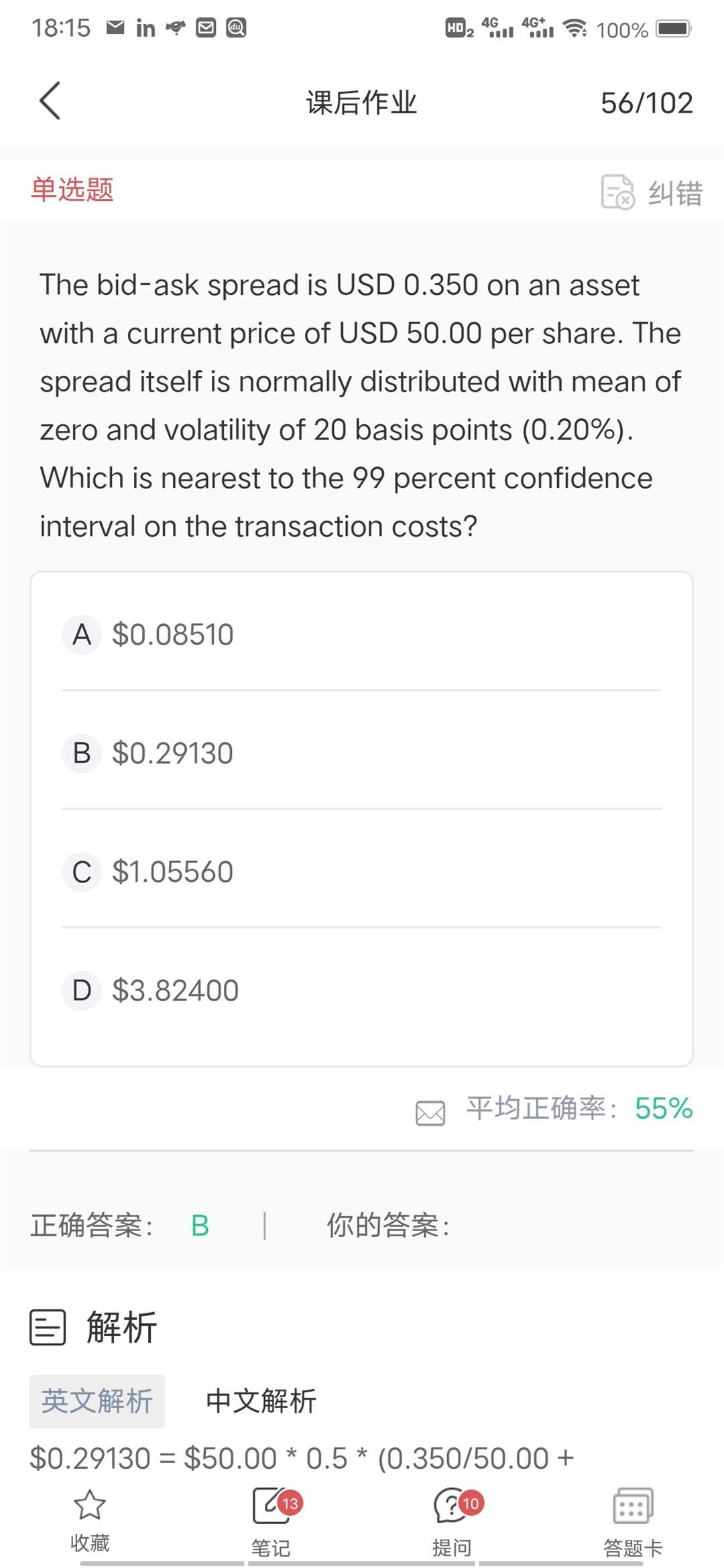Go back using the top-left arrow
Viewport: 724px width, 1568px height.
click(x=50, y=101)
